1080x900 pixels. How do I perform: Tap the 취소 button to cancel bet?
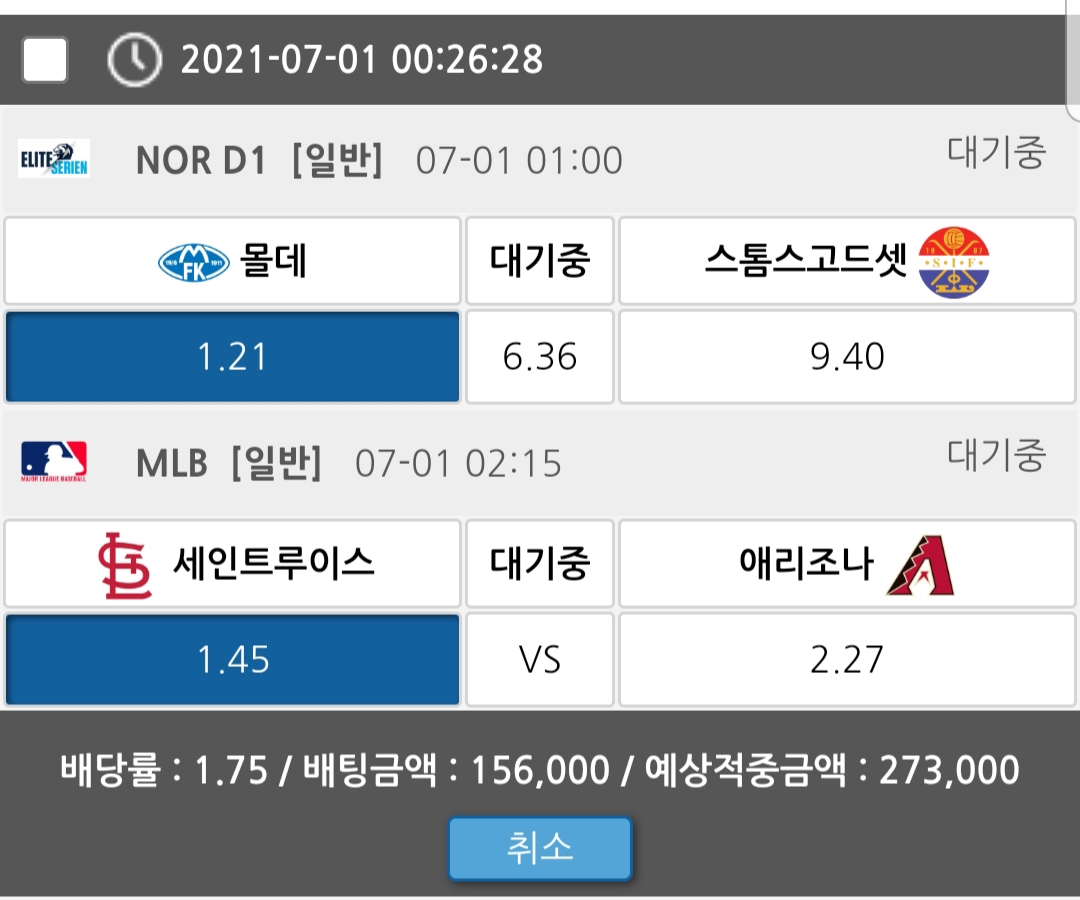[x=540, y=849]
